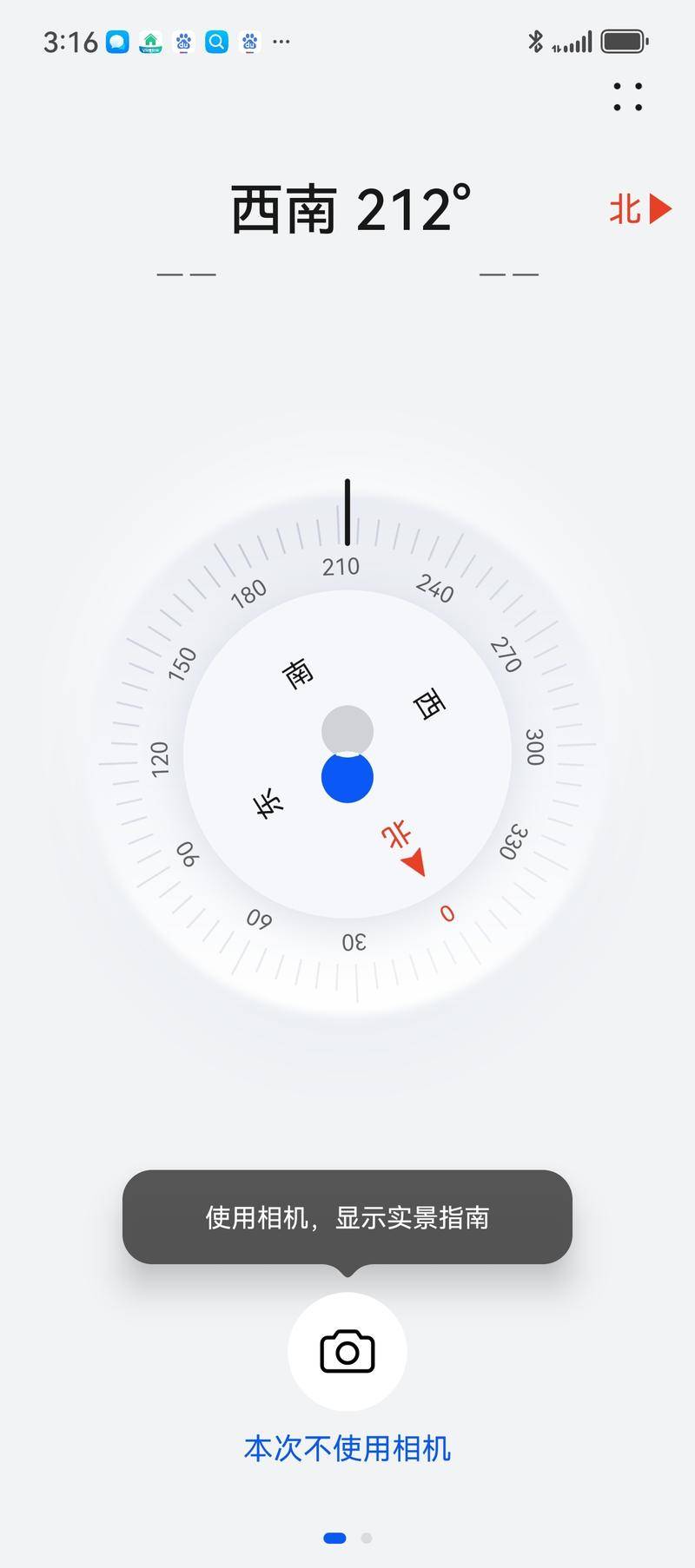Viewport: 695px width, 1568px height.
Task: Tap the camera button for live-view compass
Action: (x=347, y=1352)
